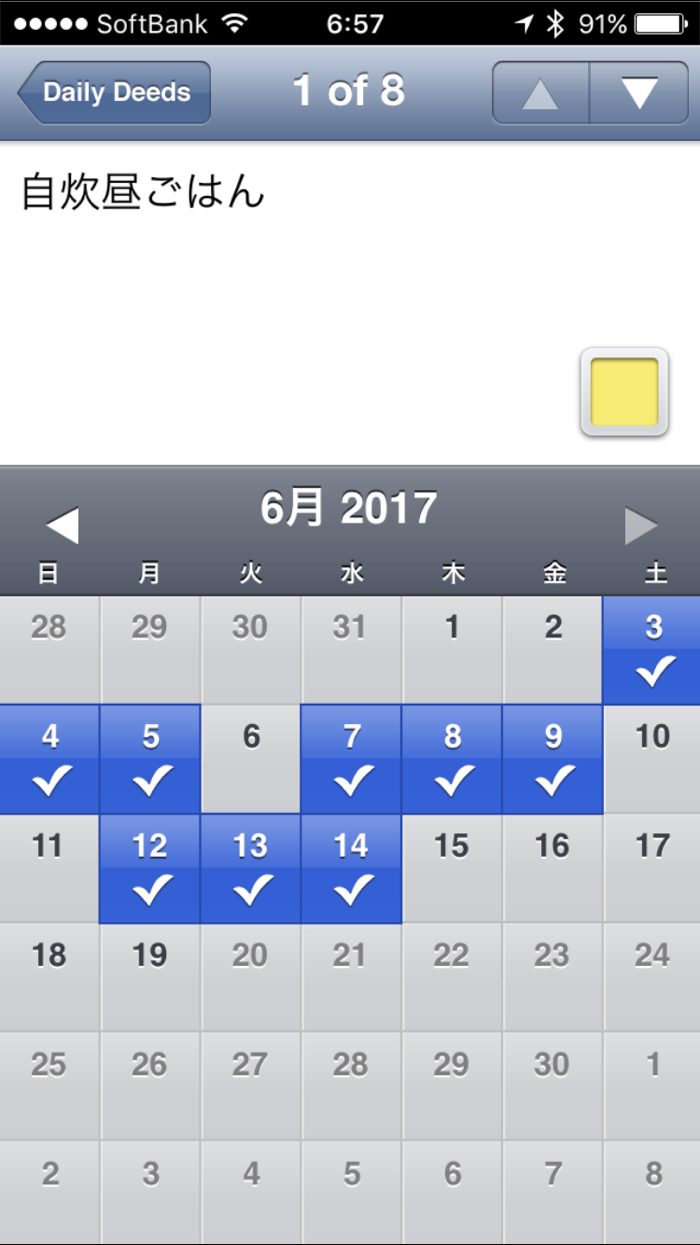Image resolution: width=700 pixels, height=1245 pixels.
Task: Mark June 15 as done
Action: pos(452,868)
